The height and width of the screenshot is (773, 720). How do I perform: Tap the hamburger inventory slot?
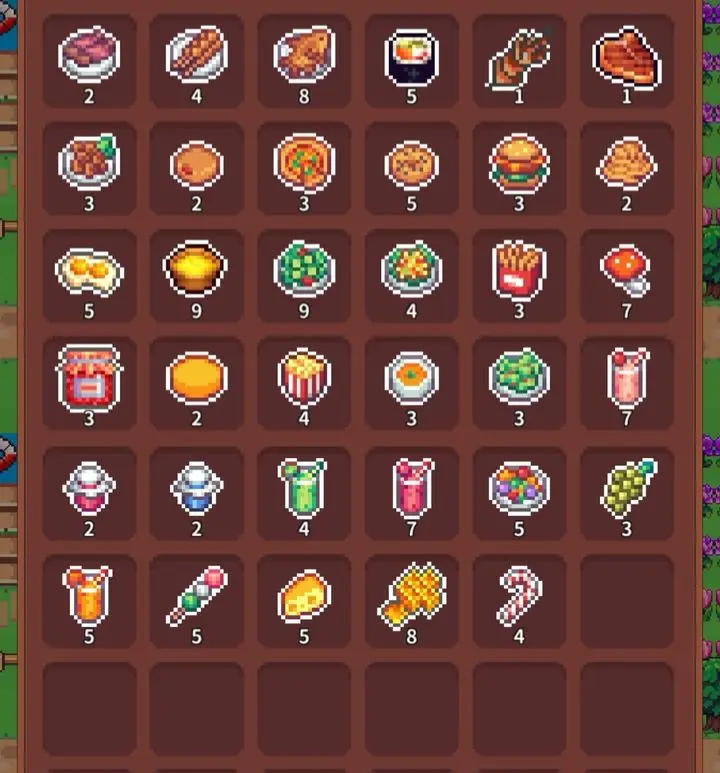pyautogui.click(x=519, y=164)
